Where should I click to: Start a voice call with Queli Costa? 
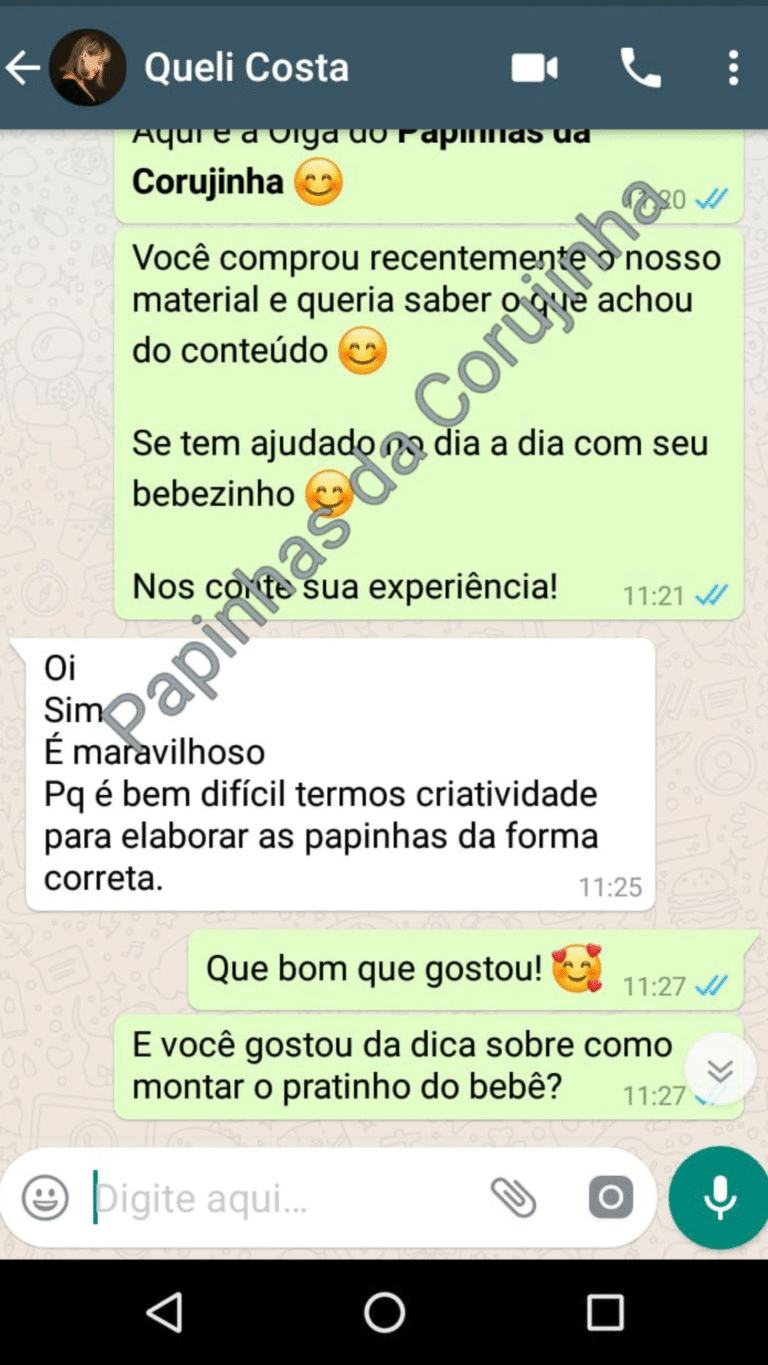[x=640, y=68]
